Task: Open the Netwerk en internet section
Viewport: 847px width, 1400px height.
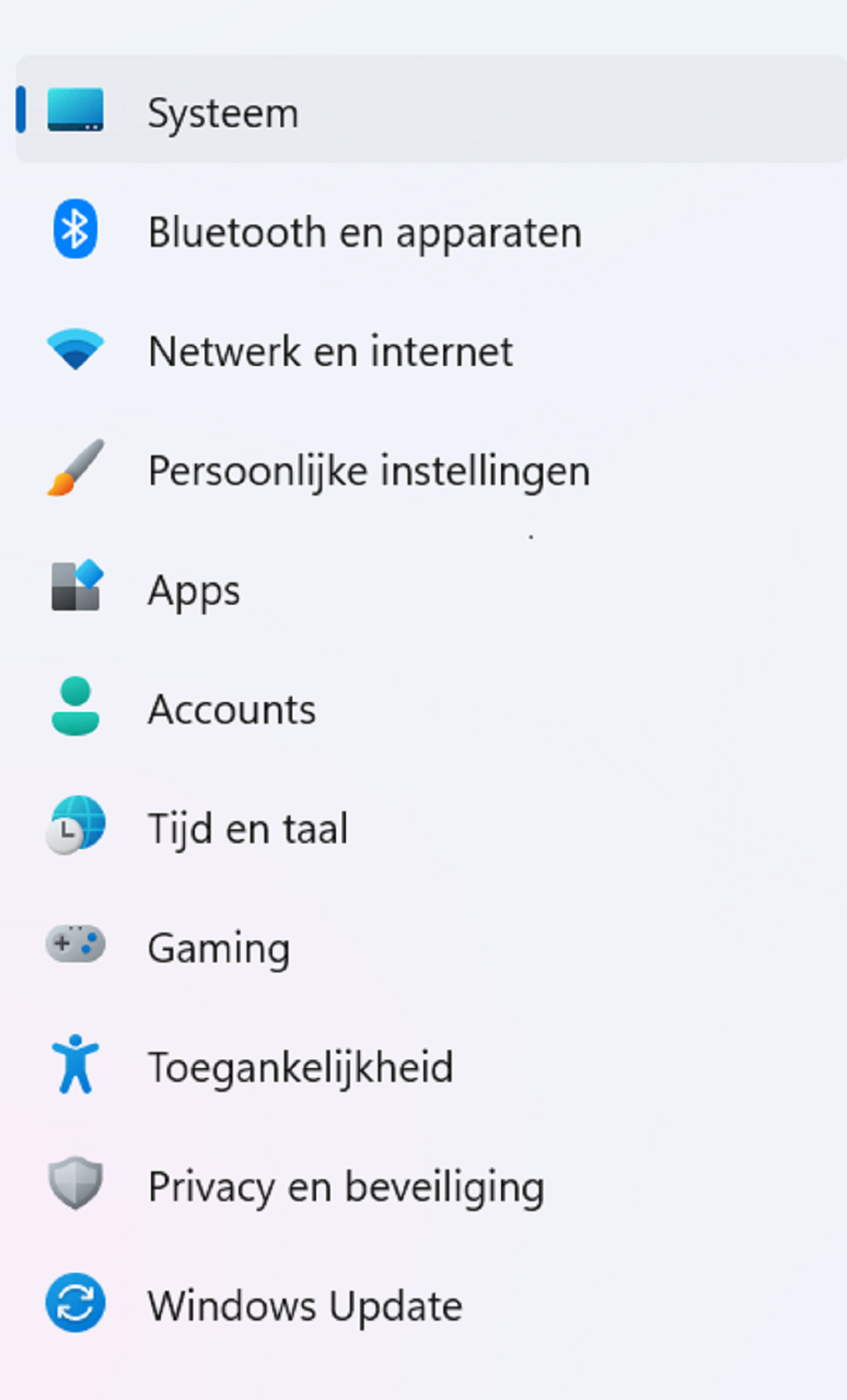Action: [x=330, y=350]
